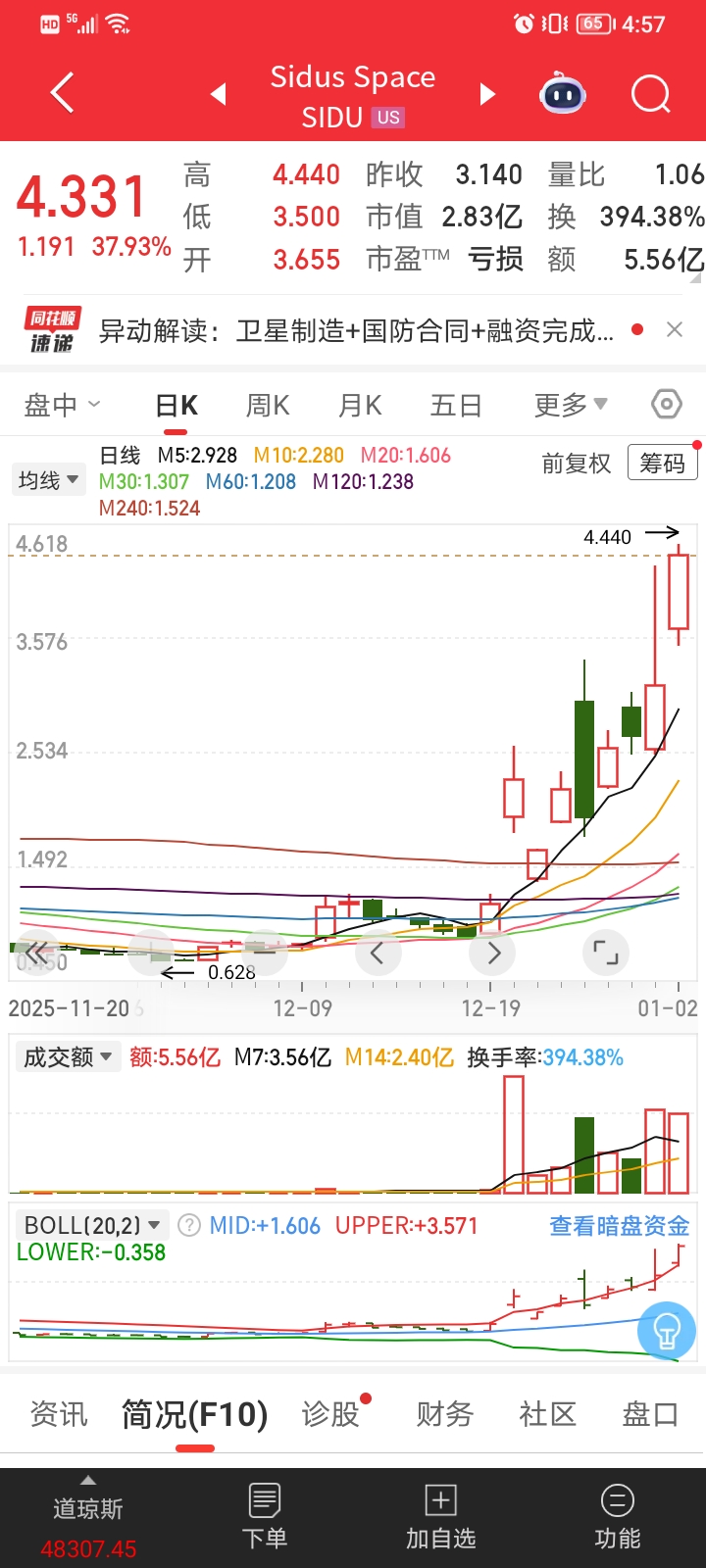Open the 均线 indicator dropdown

click(x=48, y=480)
